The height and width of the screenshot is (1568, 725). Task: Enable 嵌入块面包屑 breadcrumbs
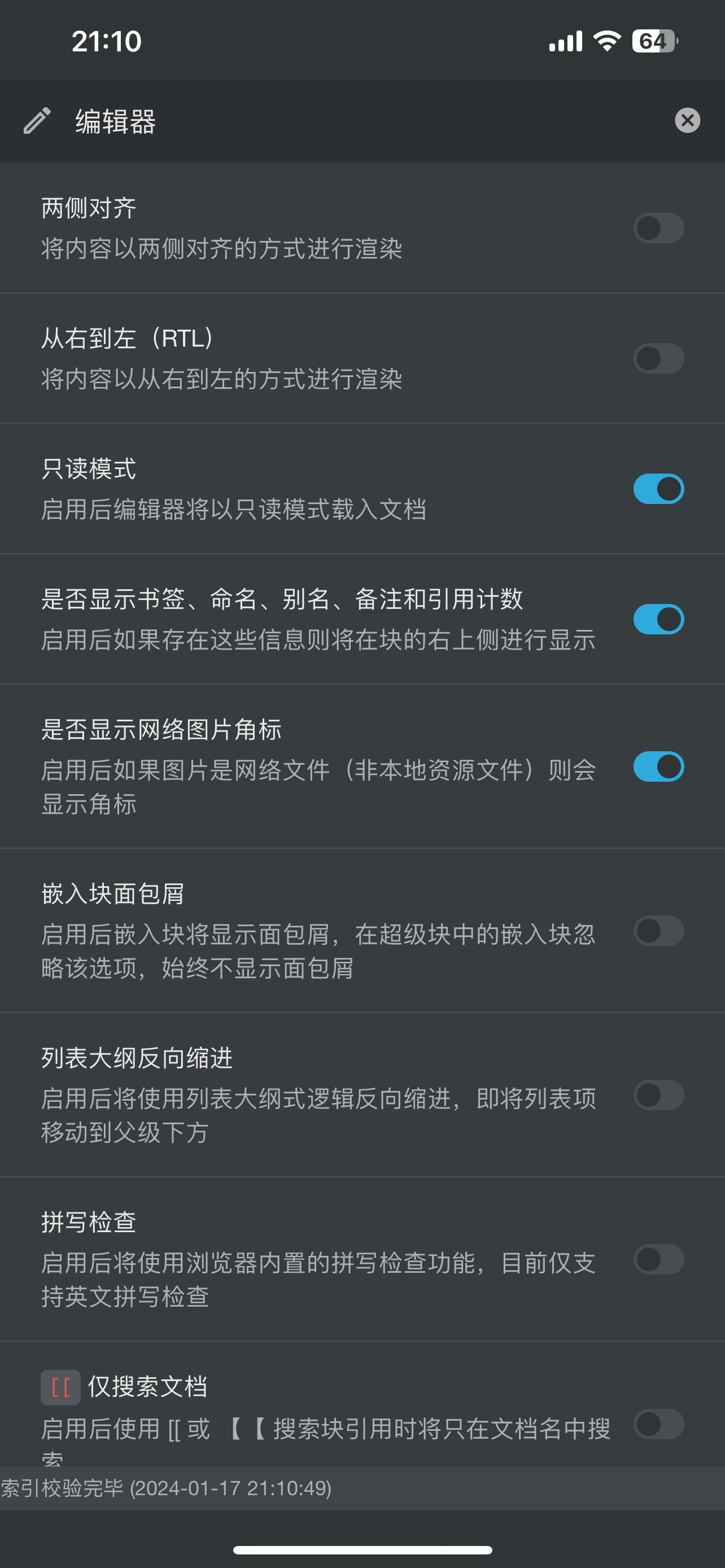tap(658, 931)
